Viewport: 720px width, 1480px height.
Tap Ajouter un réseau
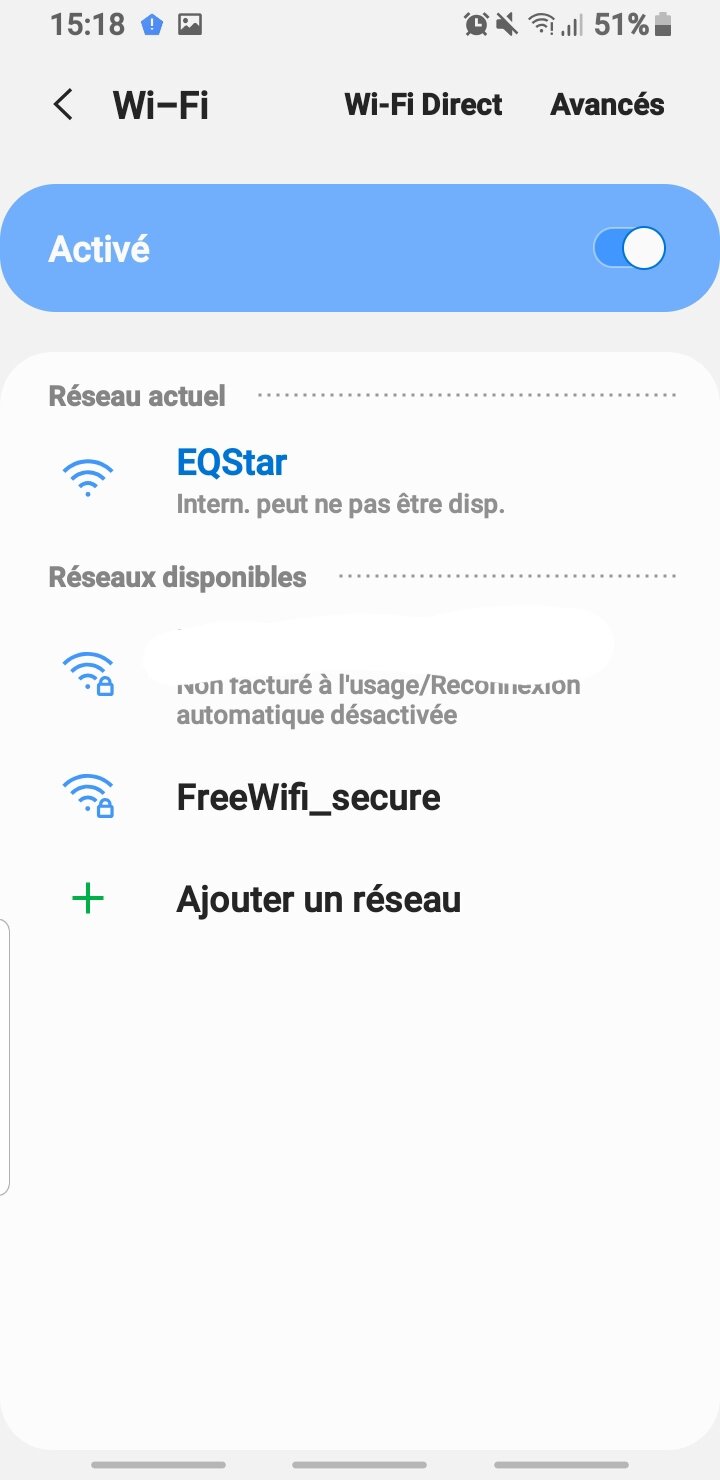[318, 899]
